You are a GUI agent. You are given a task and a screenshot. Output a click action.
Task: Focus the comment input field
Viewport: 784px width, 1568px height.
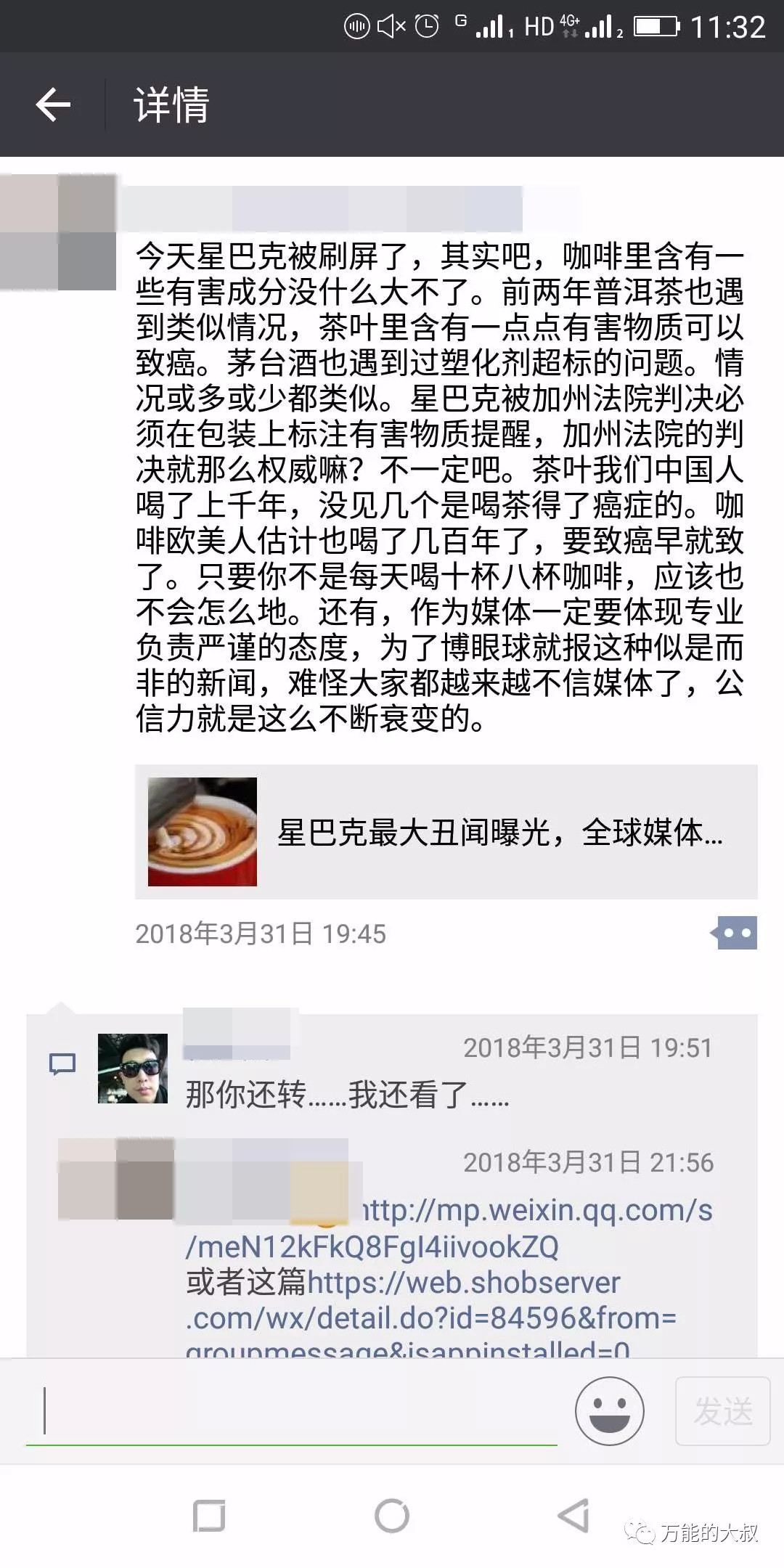click(290, 1411)
